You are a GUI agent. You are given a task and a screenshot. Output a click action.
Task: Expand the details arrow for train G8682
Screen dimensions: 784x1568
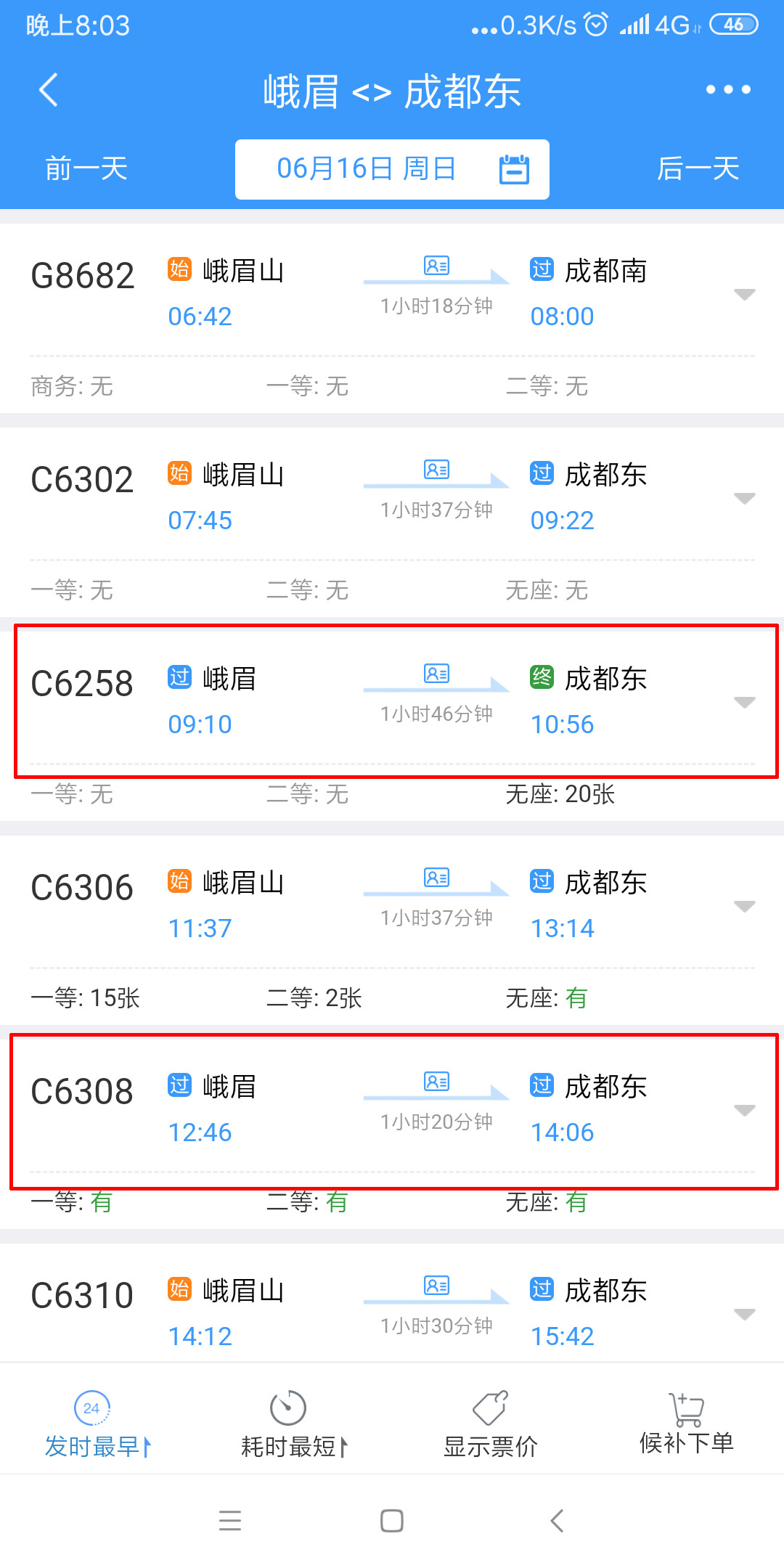(x=745, y=295)
